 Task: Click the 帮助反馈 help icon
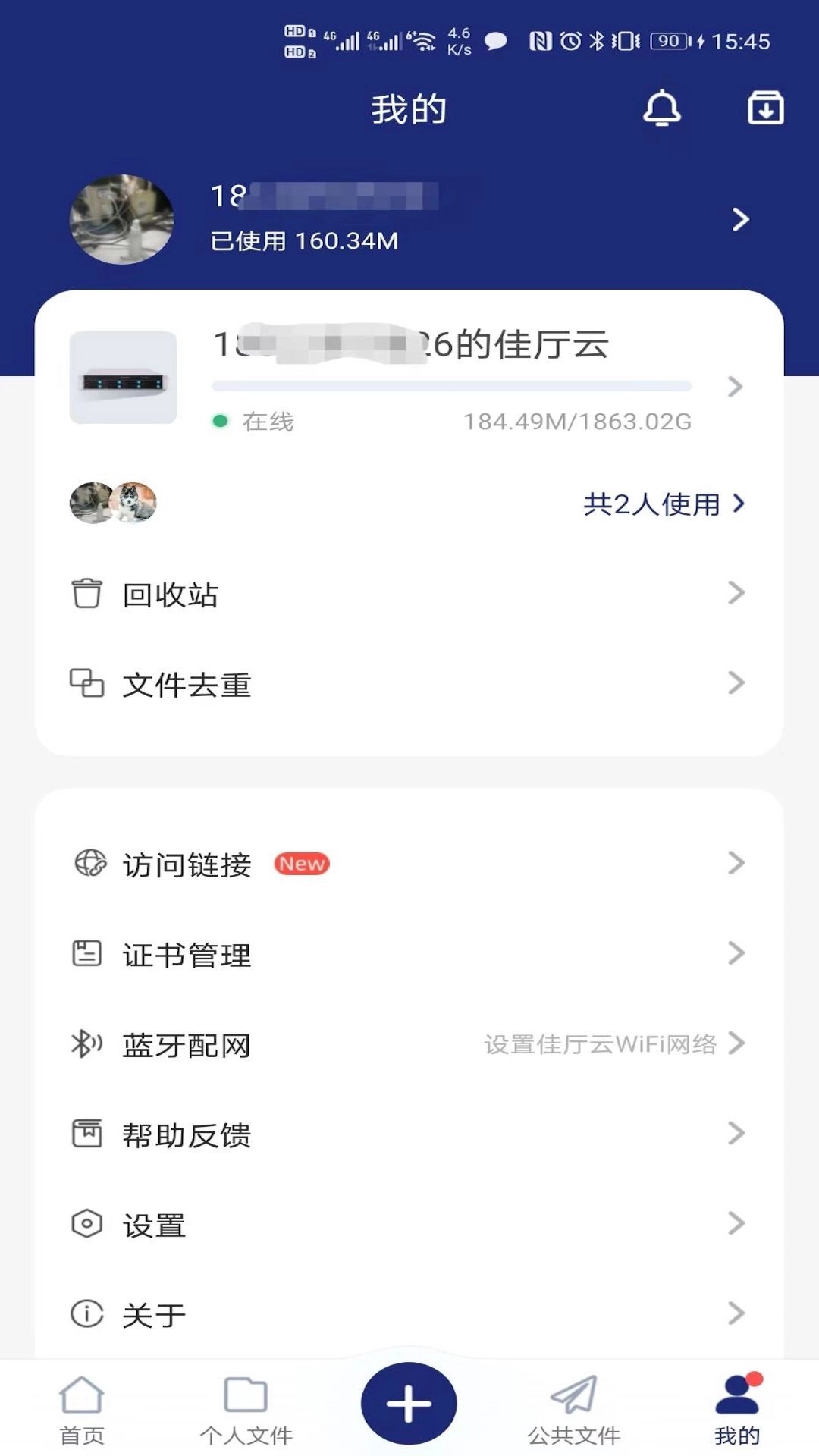tap(86, 1134)
